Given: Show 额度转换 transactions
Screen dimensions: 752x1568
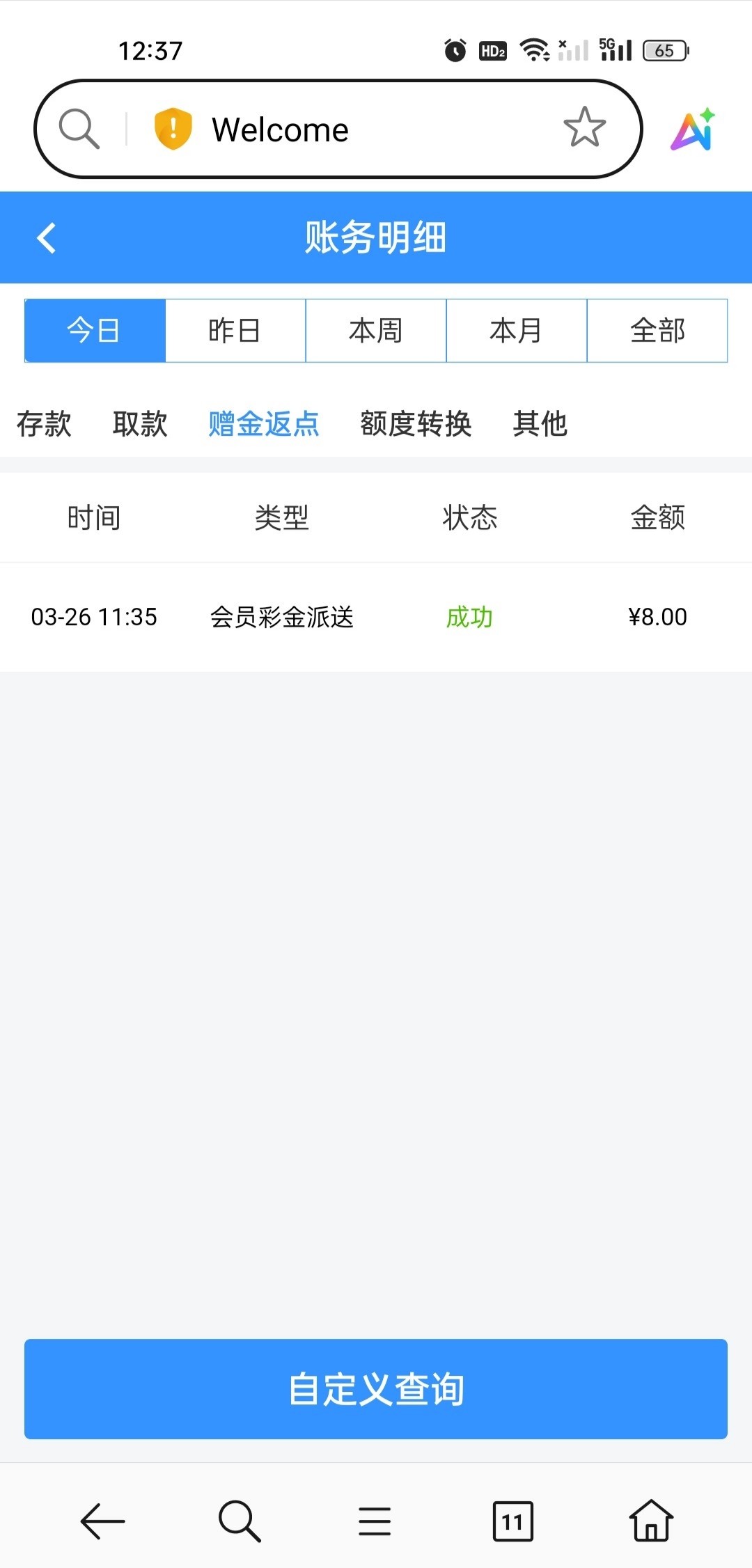Looking at the screenshot, I should click(416, 423).
